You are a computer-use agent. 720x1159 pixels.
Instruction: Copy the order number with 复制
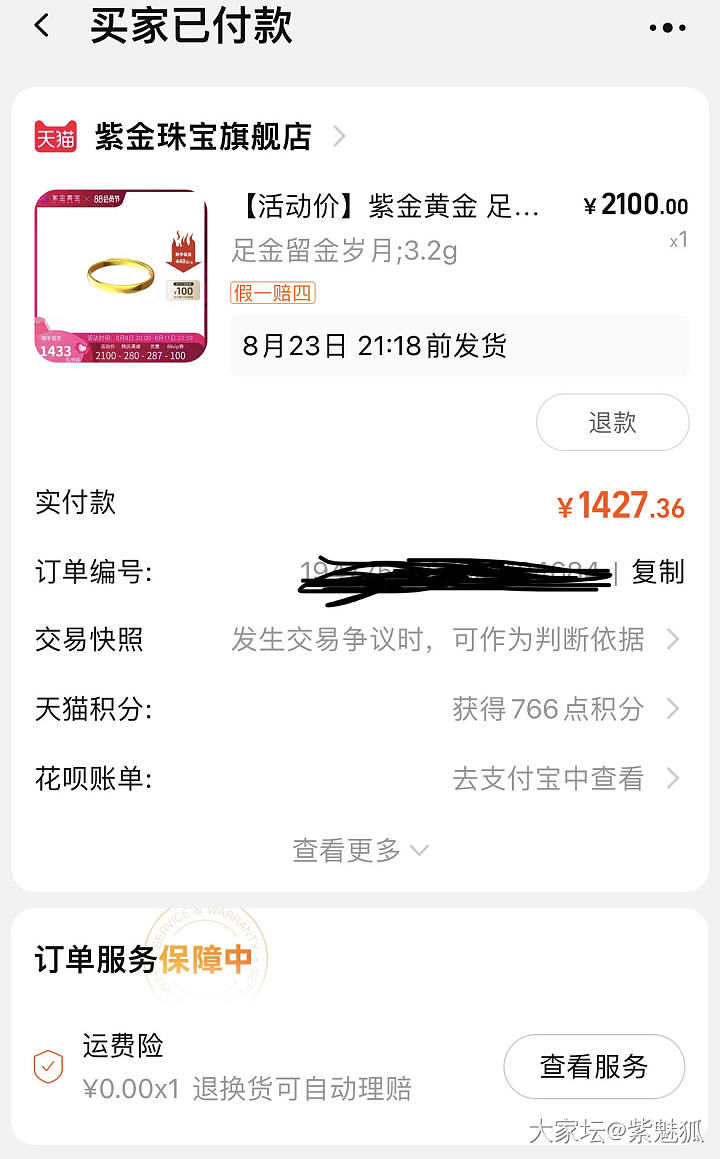(x=658, y=572)
